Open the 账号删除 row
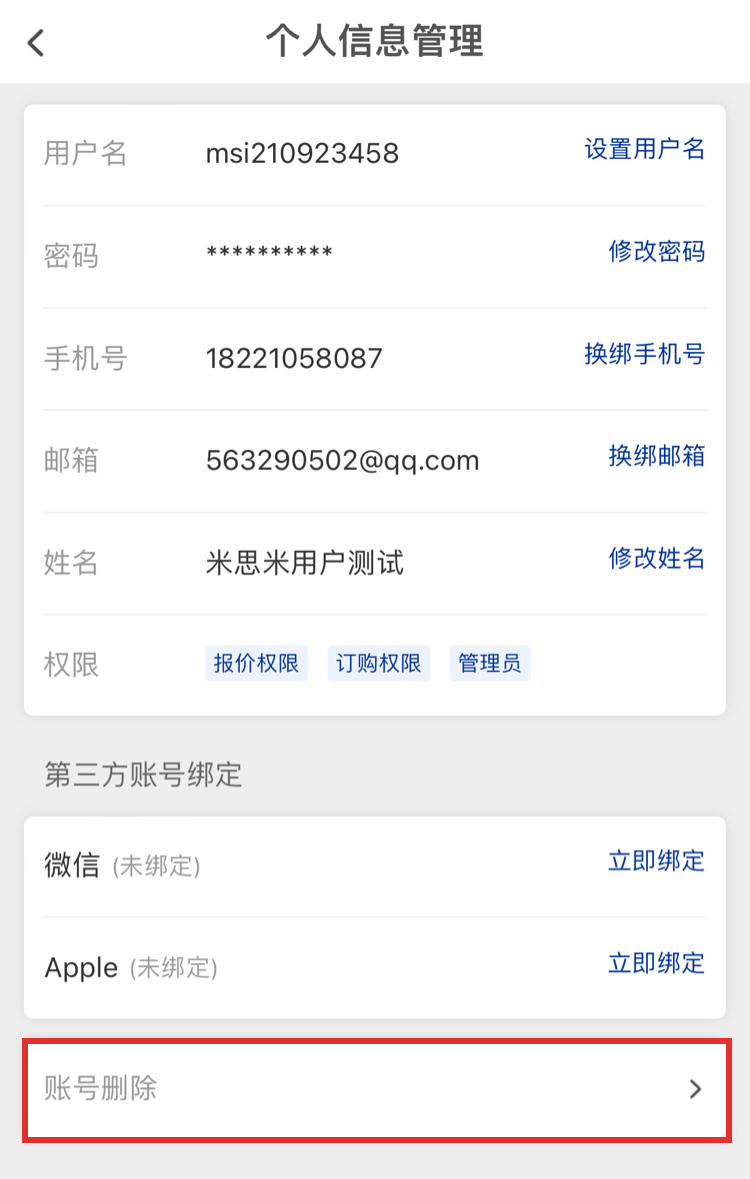 (x=376, y=1089)
